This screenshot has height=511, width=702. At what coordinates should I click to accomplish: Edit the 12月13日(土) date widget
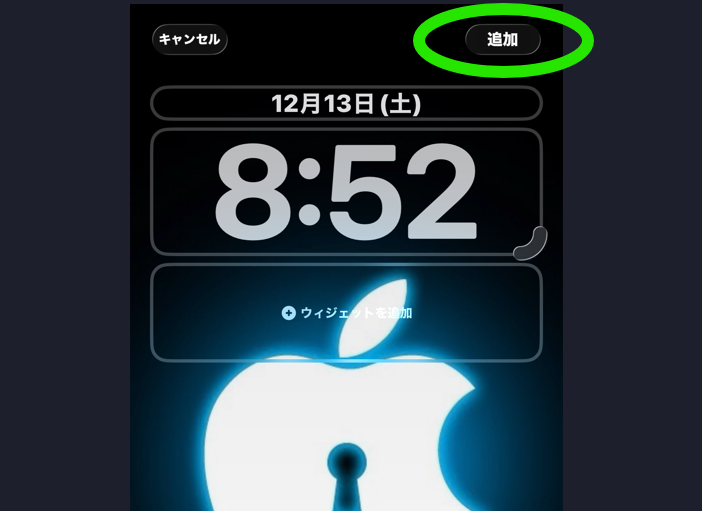(x=346, y=103)
